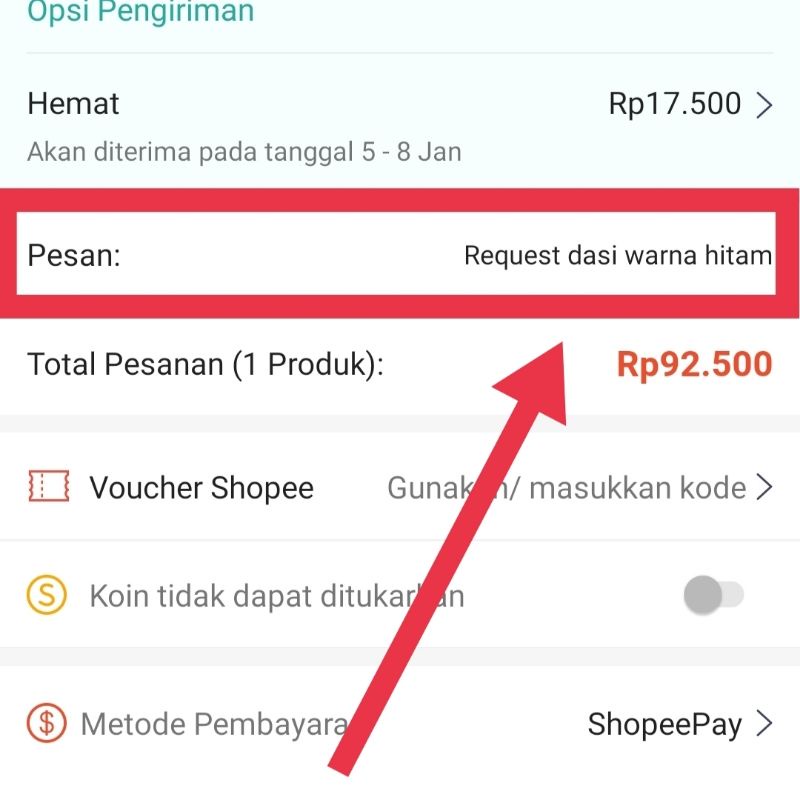
Task: Open the Voucher Shopee row
Action: point(400,488)
